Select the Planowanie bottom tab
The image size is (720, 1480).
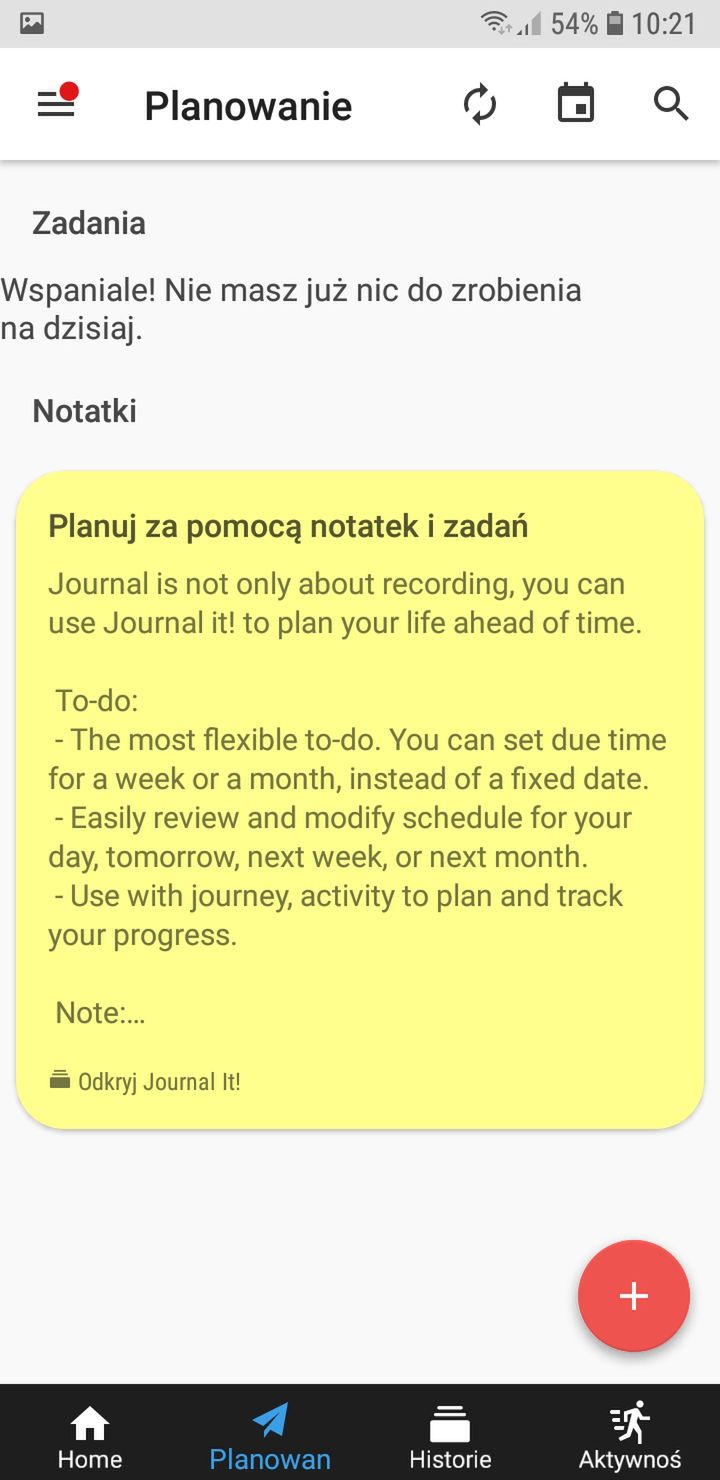tap(270, 1436)
